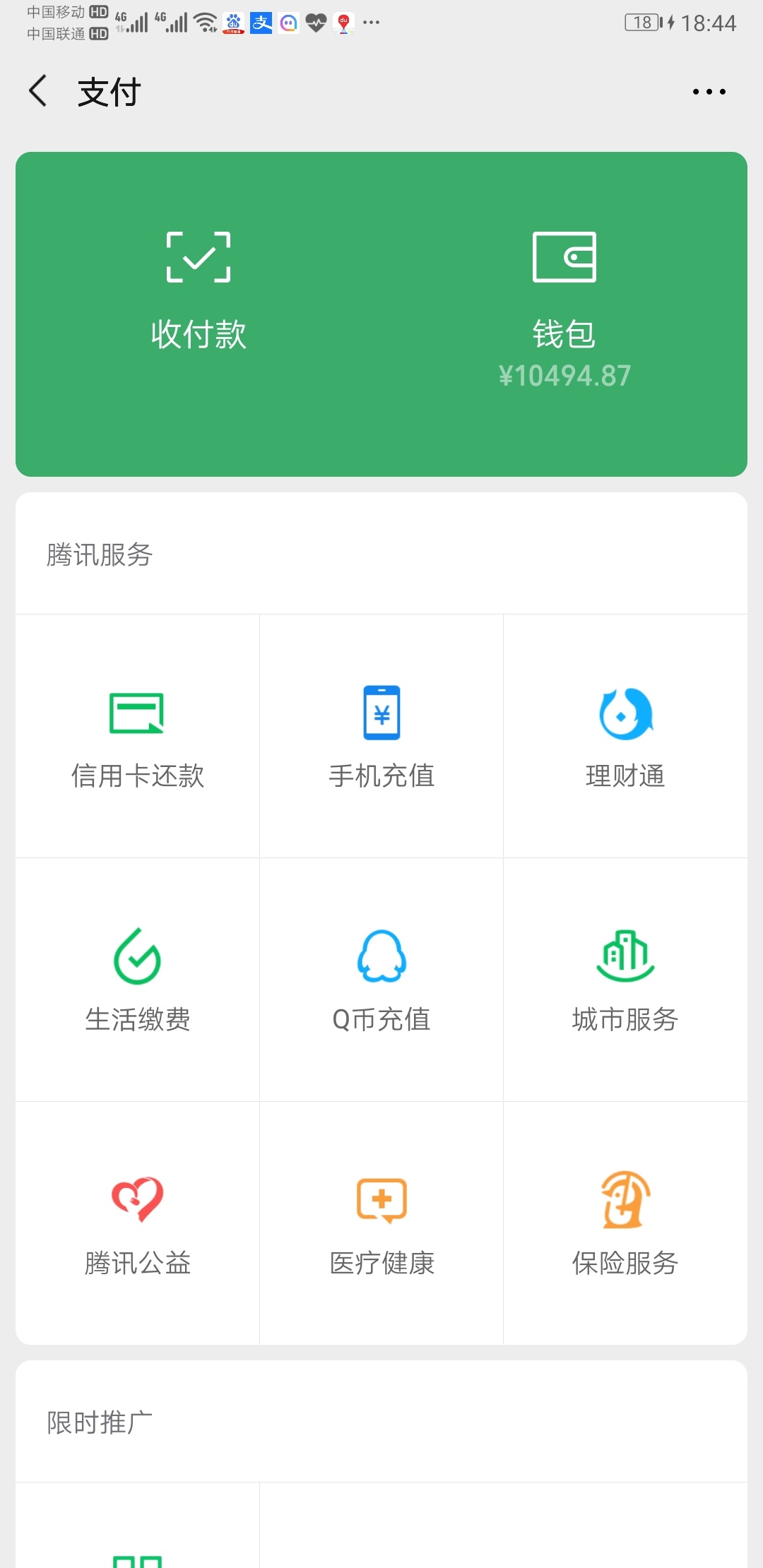Screen dimensions: 763x1568
Task: Open 理财通 wealth management
Action: click(625, 737)
